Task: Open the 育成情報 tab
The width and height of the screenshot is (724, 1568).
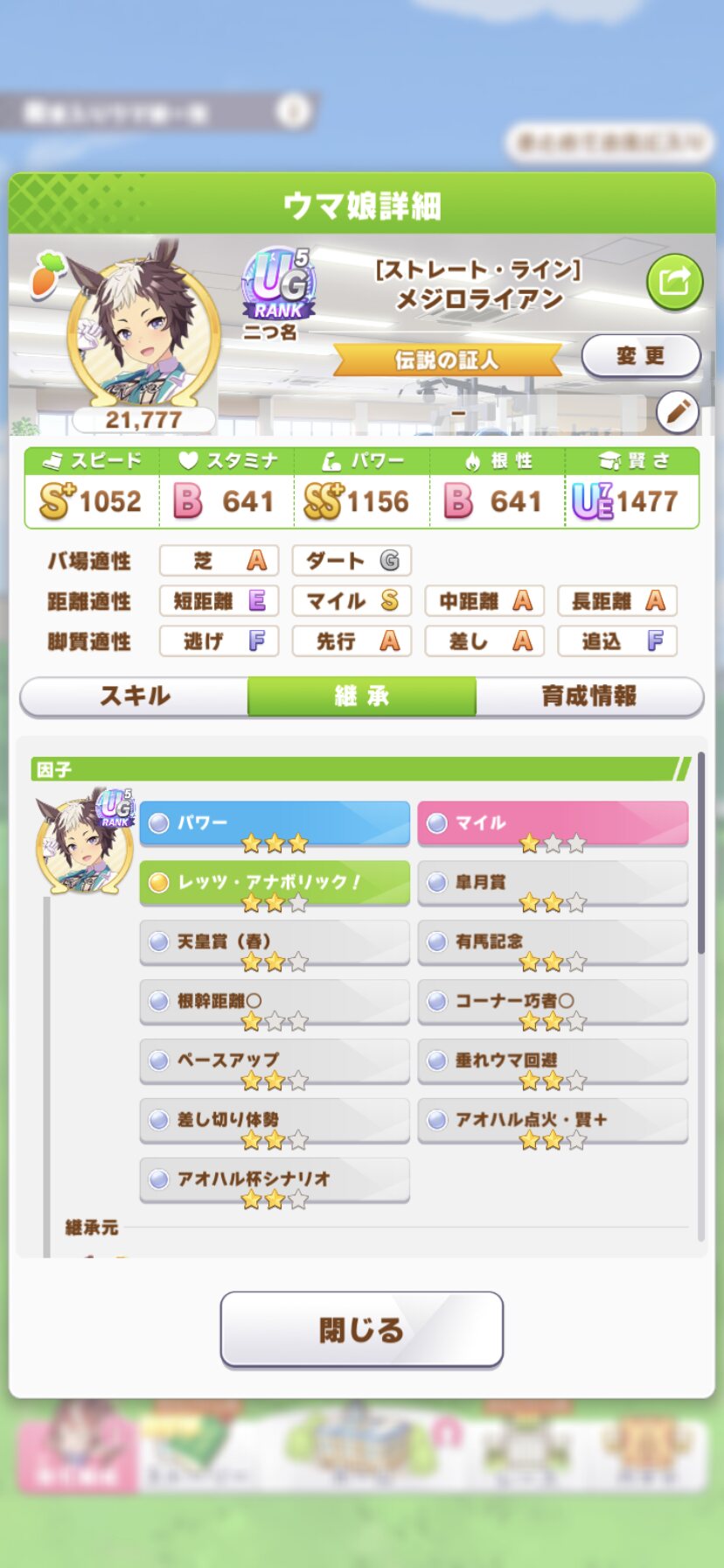Action: (x=588, y=696)
